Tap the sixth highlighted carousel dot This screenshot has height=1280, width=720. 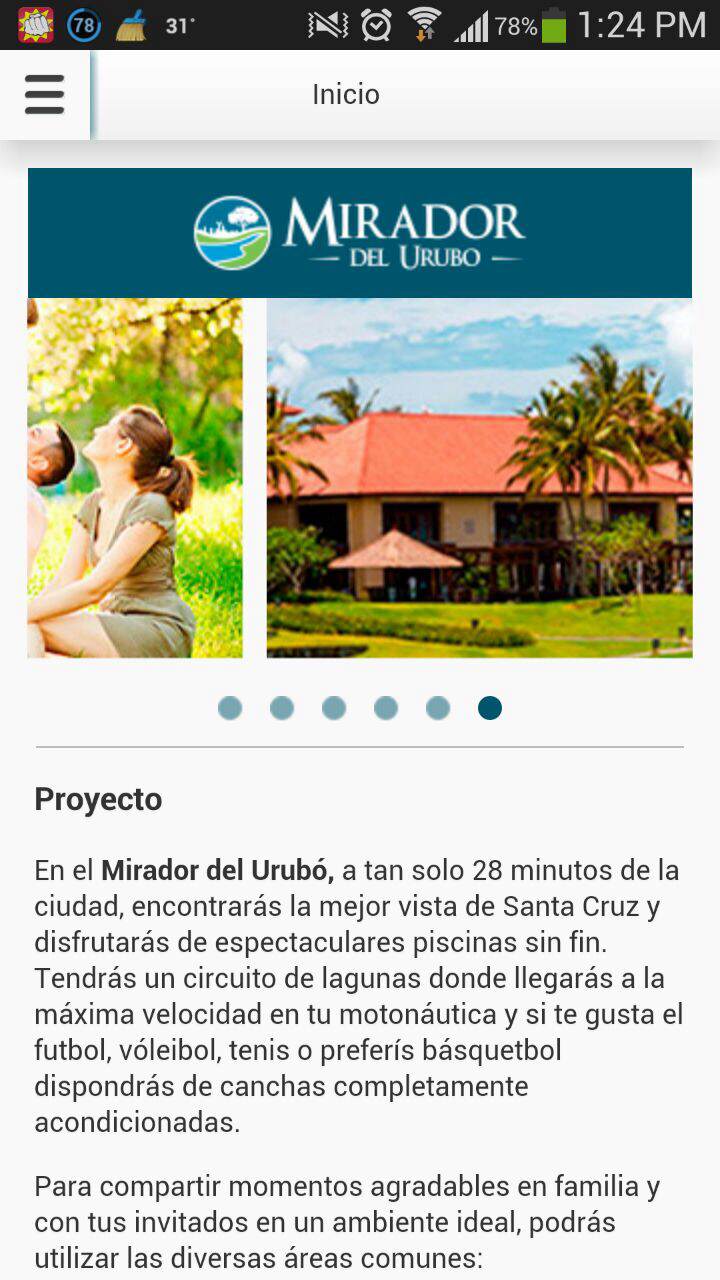tap(490, 708)
